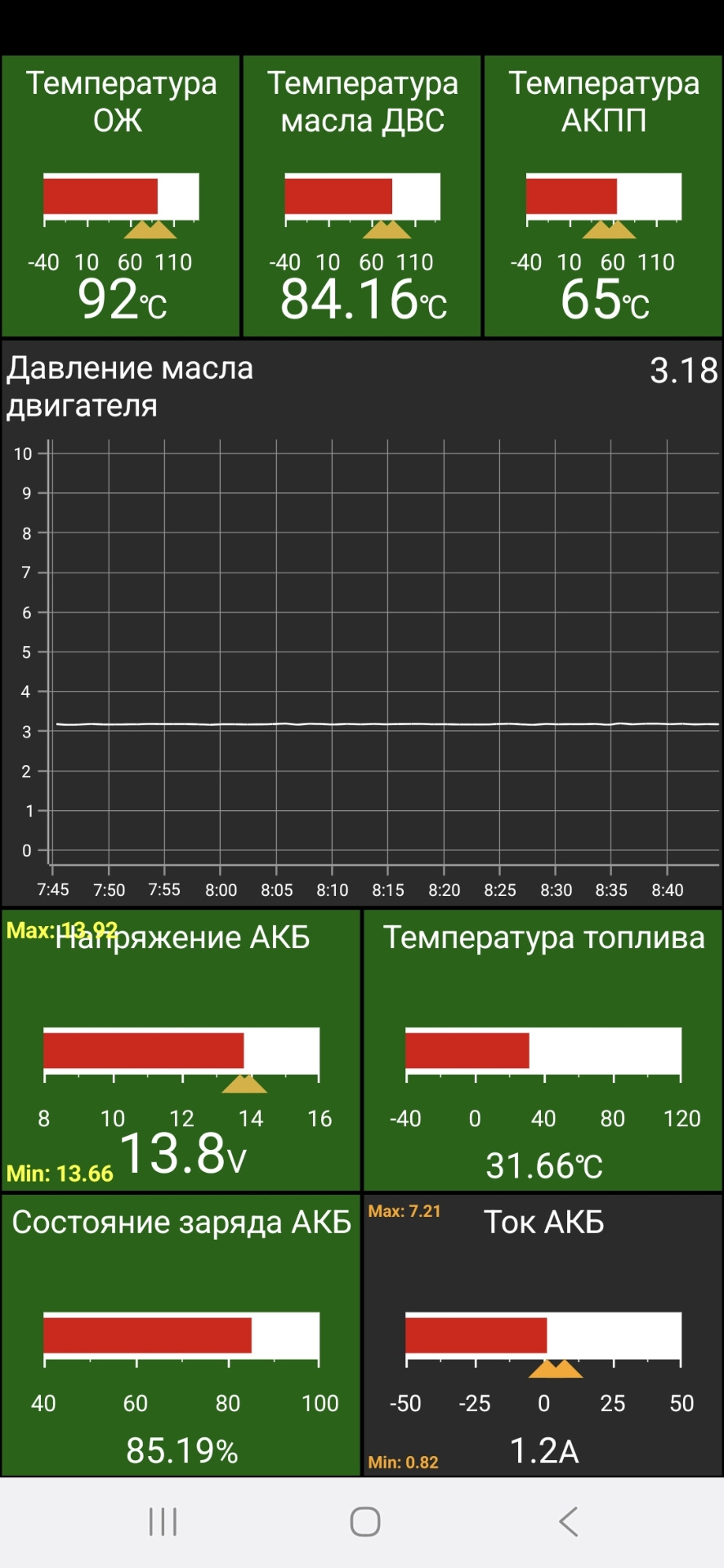724x1568 pixels.
Task: Go to the home screen
Action: pyautogui.click(x=364, y=1521)
